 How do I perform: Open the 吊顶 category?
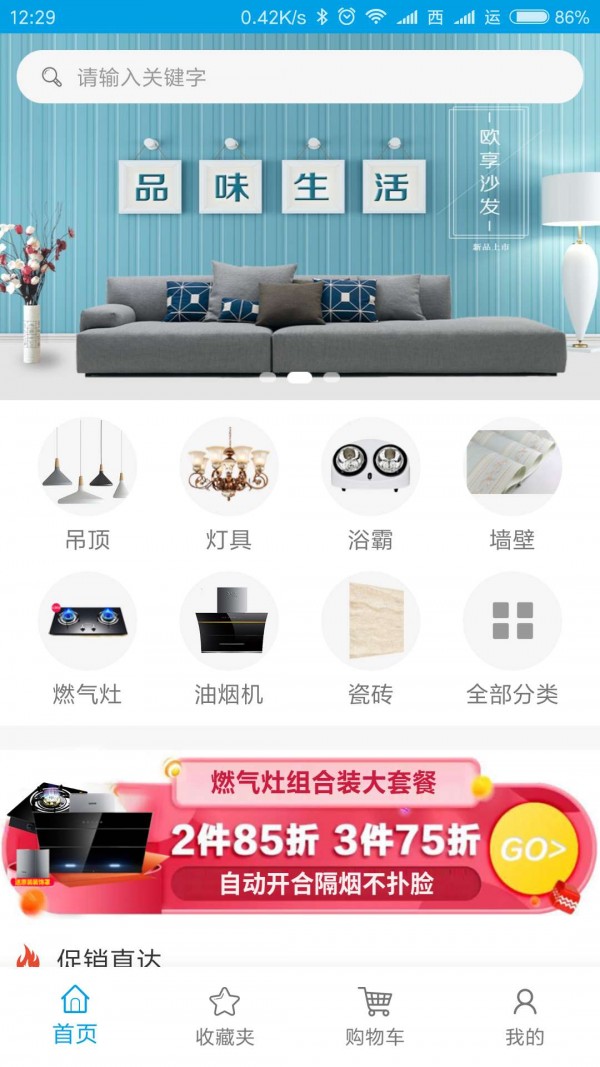[x=87, y=485]
